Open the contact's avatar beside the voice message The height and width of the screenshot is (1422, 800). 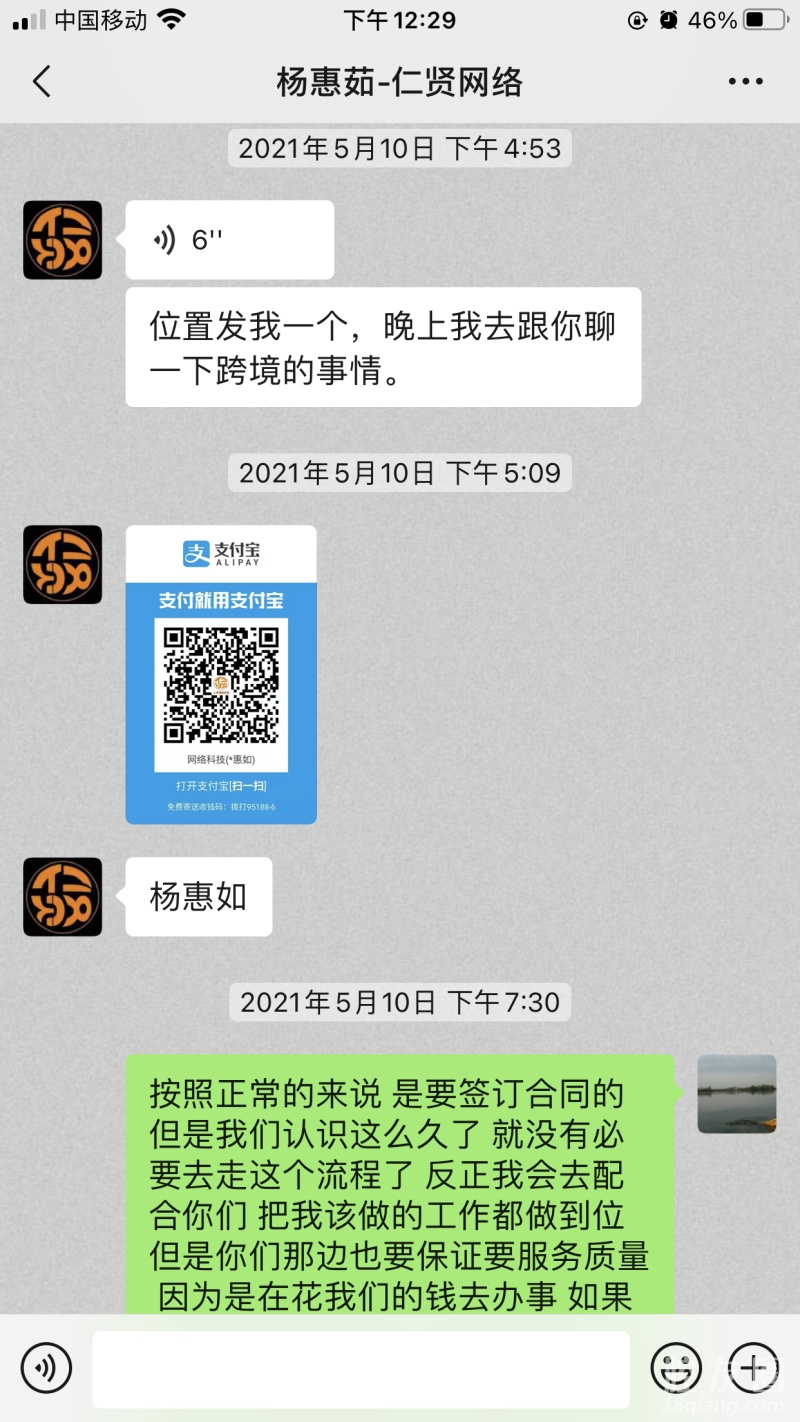(x=63, y=240)
